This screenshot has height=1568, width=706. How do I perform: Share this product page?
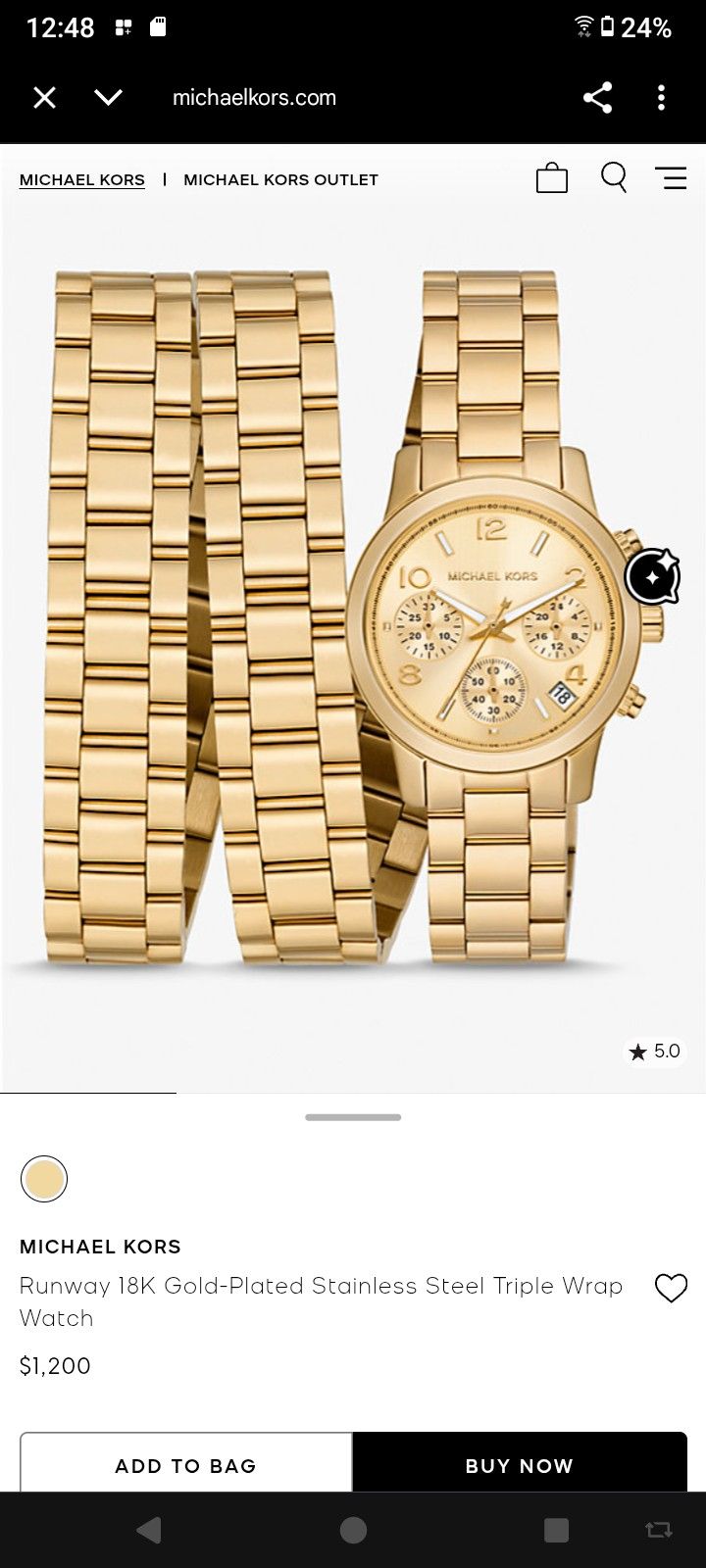(x=597, y=97)
